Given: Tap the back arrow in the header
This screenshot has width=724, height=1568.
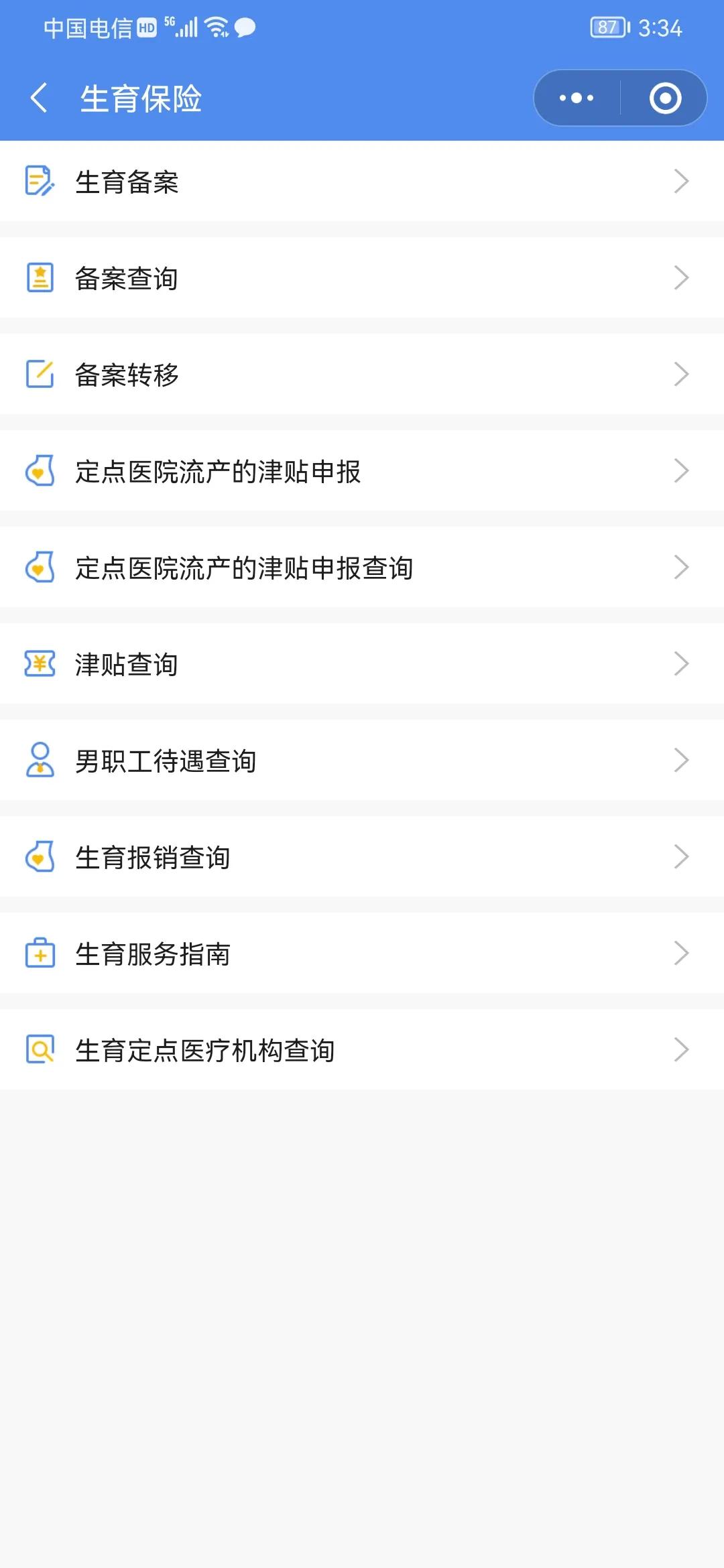Looking at the screenshot, I should pos(38,97).
